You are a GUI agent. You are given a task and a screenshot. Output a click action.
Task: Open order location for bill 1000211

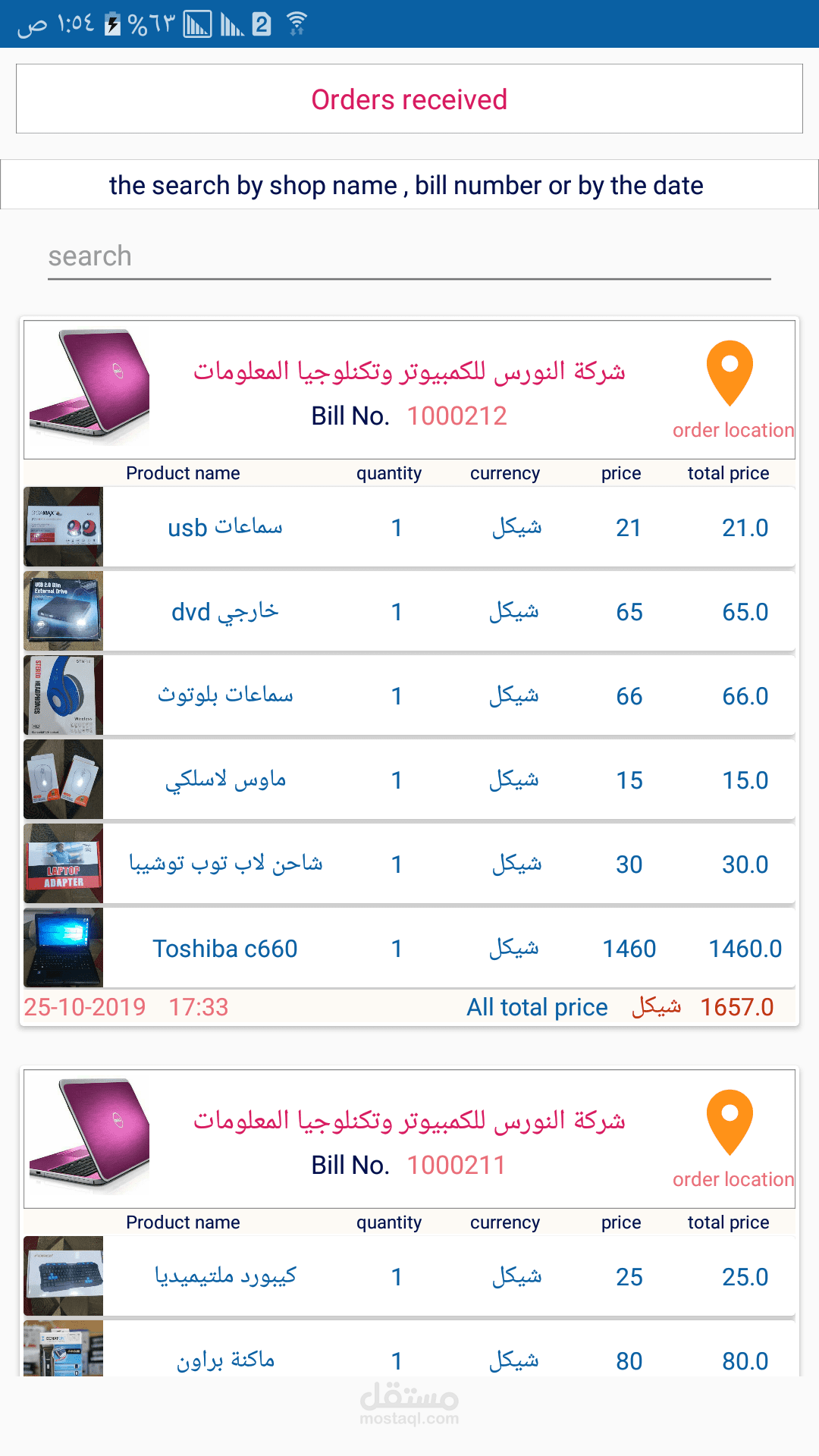point(731,1138)
